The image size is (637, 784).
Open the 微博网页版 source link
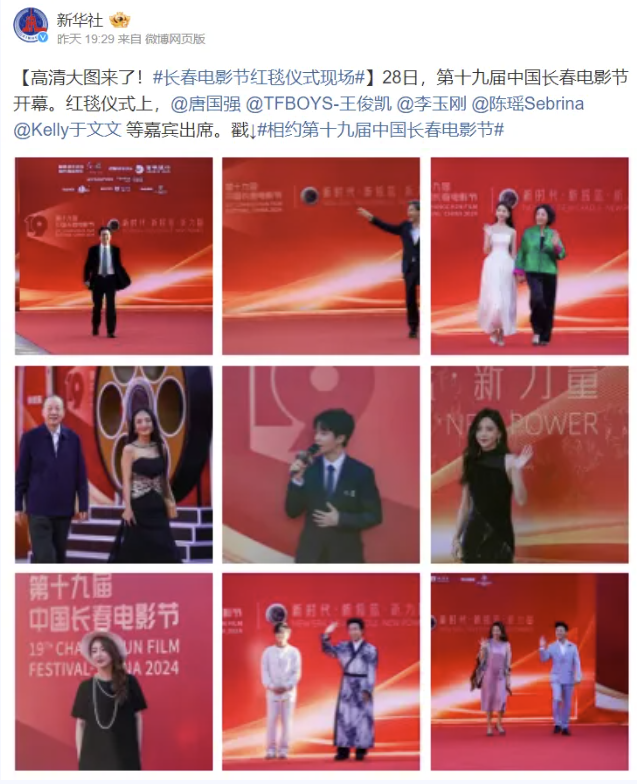(x=176, y=39)
